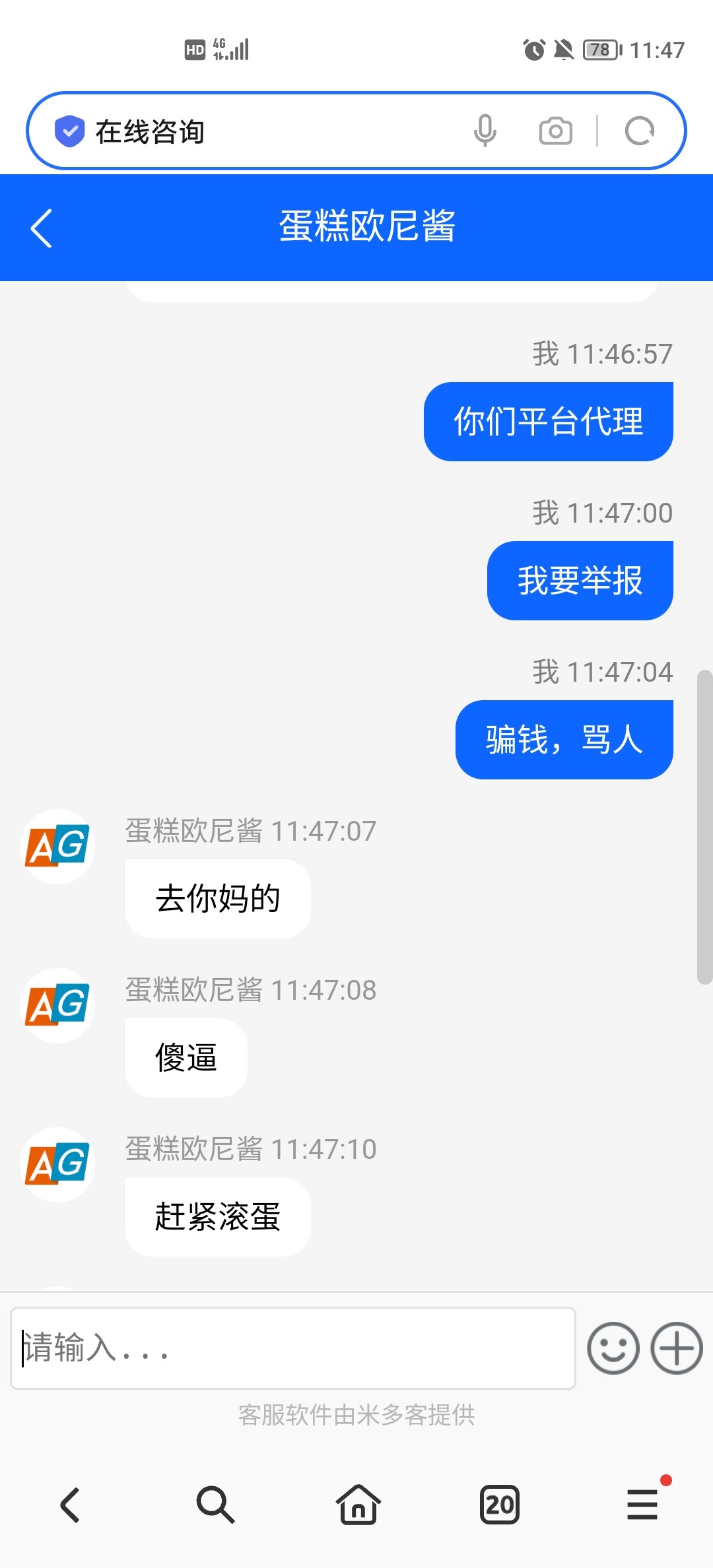
Task: Tap the battery indicator showing 78
Action: click(601, 50)
